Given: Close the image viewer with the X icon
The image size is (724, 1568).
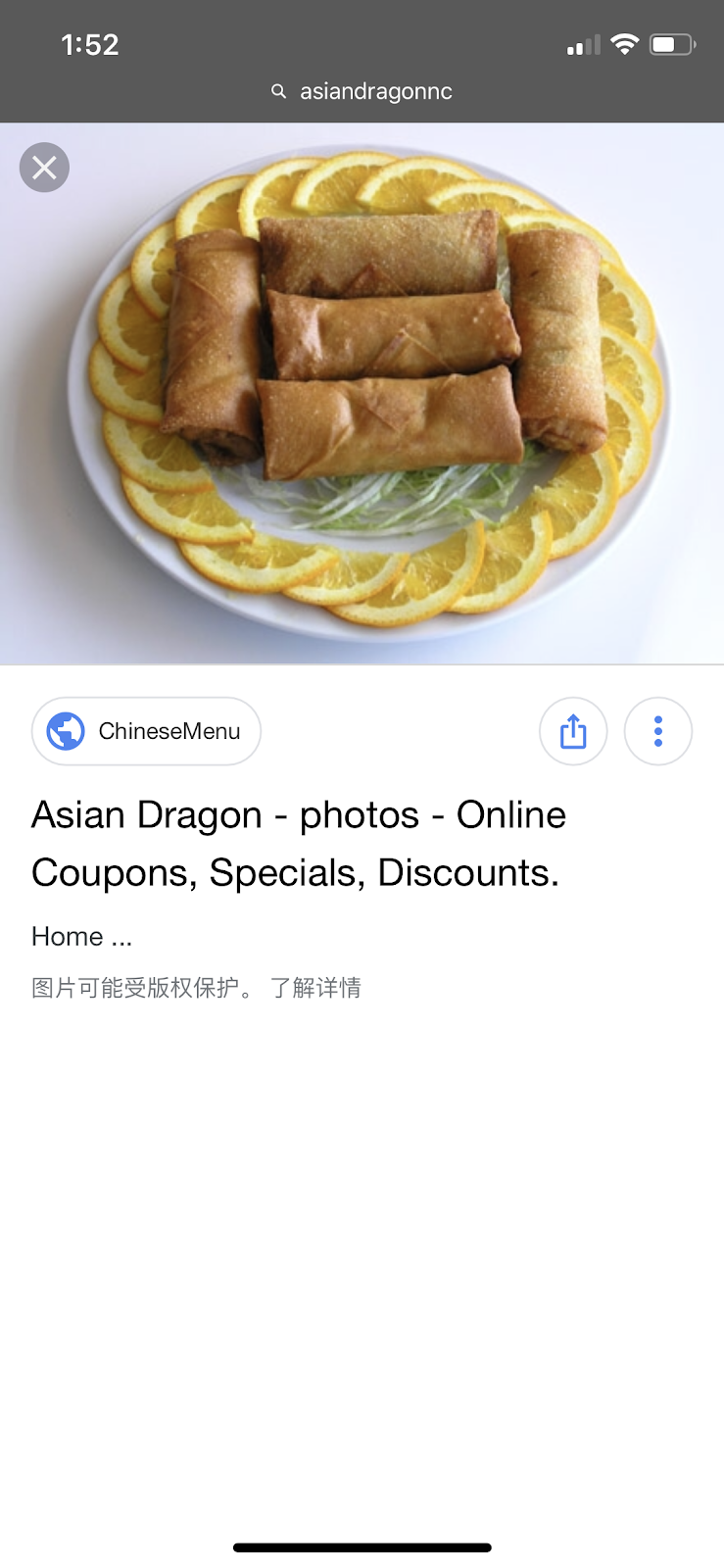Looking at the screenshot, I should 44,167.
